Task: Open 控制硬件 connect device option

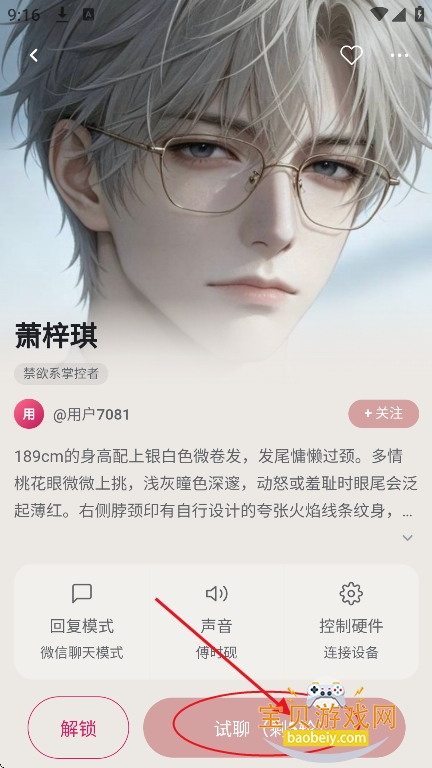Action: pyautogui.click(x=351, y=621)
